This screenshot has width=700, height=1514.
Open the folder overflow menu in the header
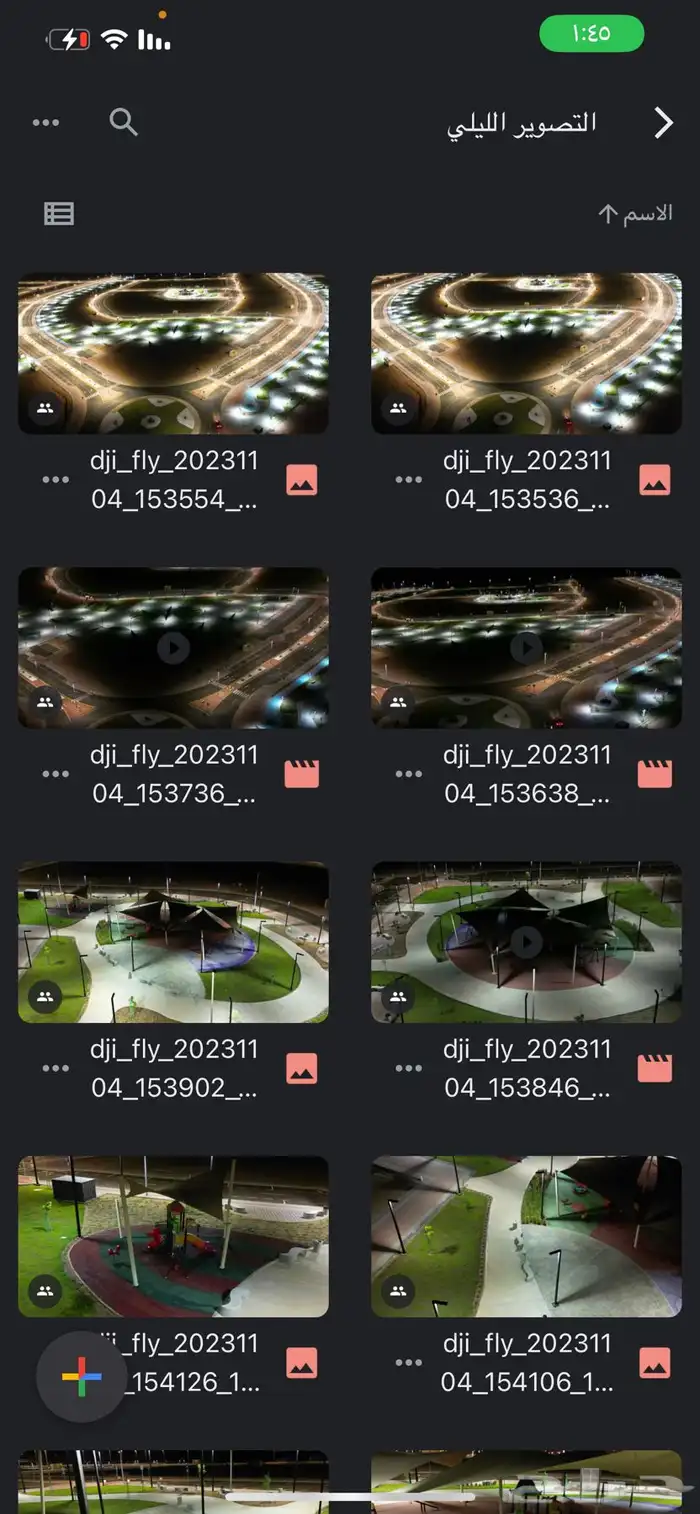46,123
